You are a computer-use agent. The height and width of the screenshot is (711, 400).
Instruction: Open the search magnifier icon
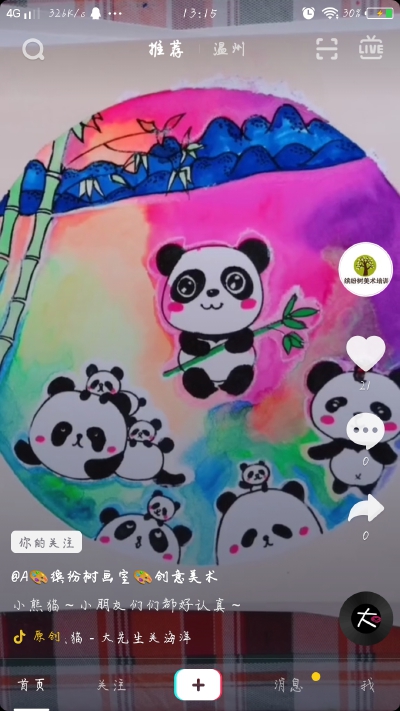click(33, 49)
